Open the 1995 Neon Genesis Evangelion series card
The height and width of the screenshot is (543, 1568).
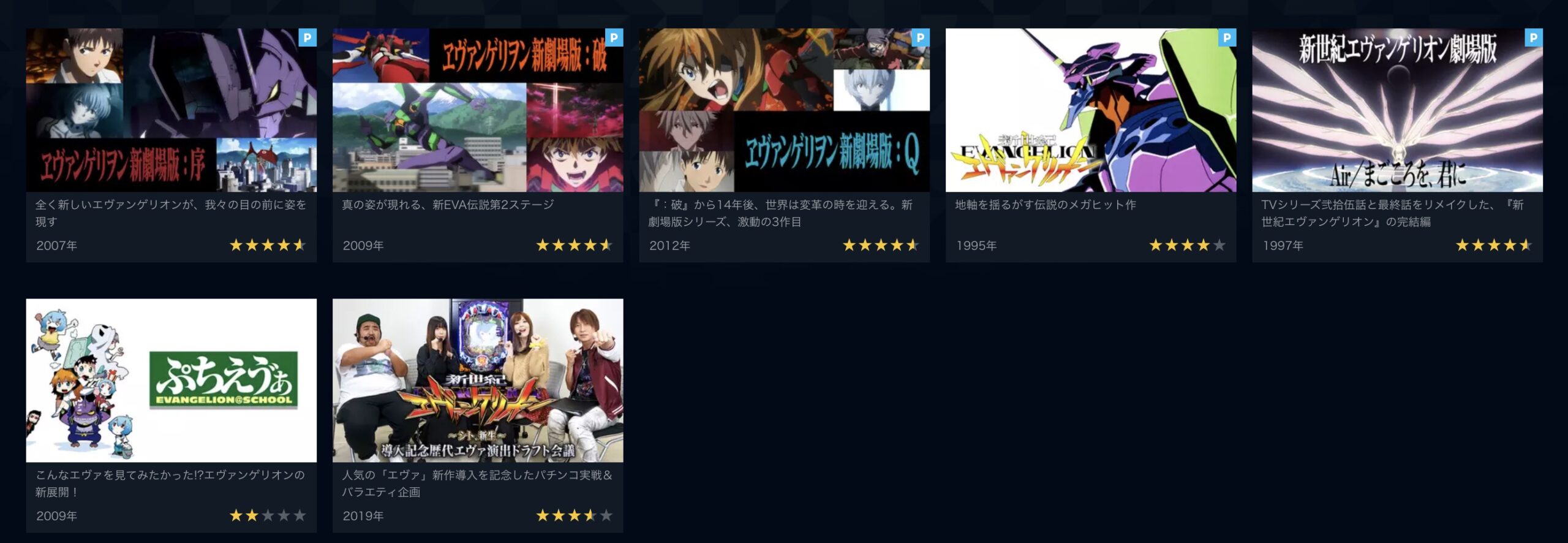(1090, 110)
